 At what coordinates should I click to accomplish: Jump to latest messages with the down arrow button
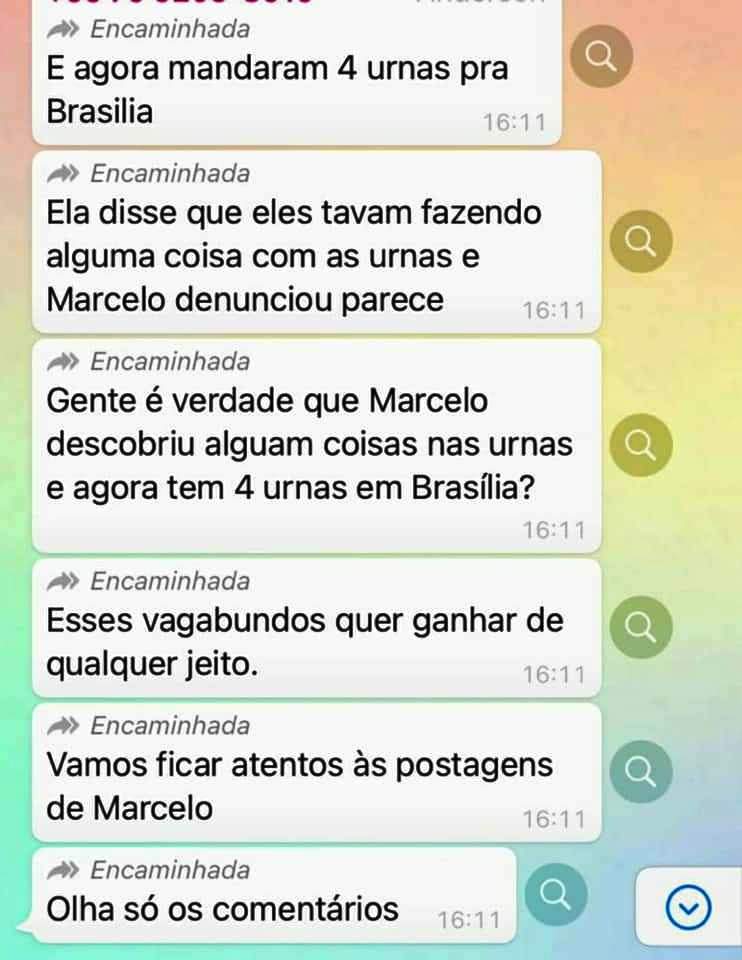click(x=687, y=908)
